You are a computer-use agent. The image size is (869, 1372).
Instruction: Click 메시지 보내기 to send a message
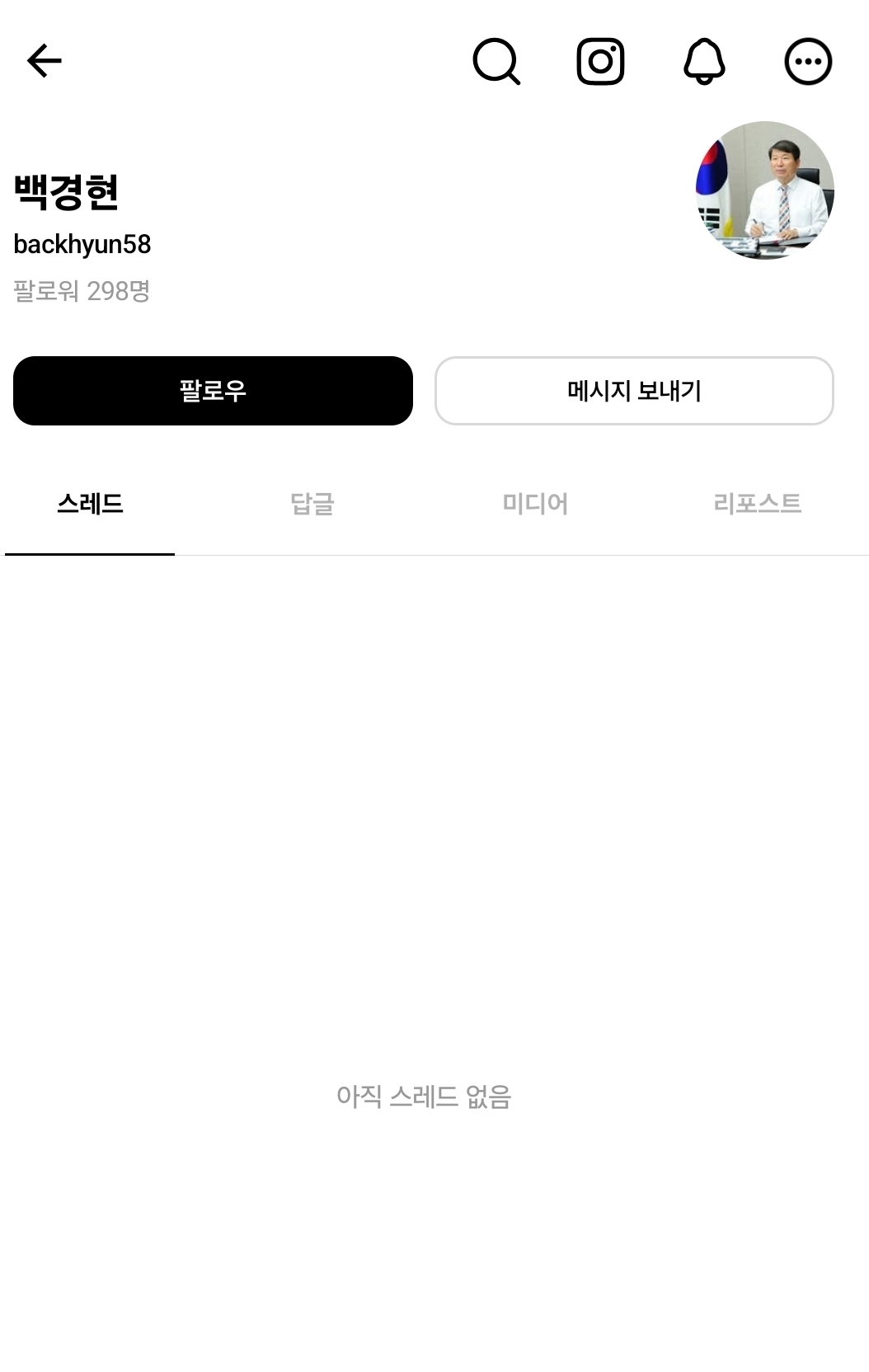(634, 391)
